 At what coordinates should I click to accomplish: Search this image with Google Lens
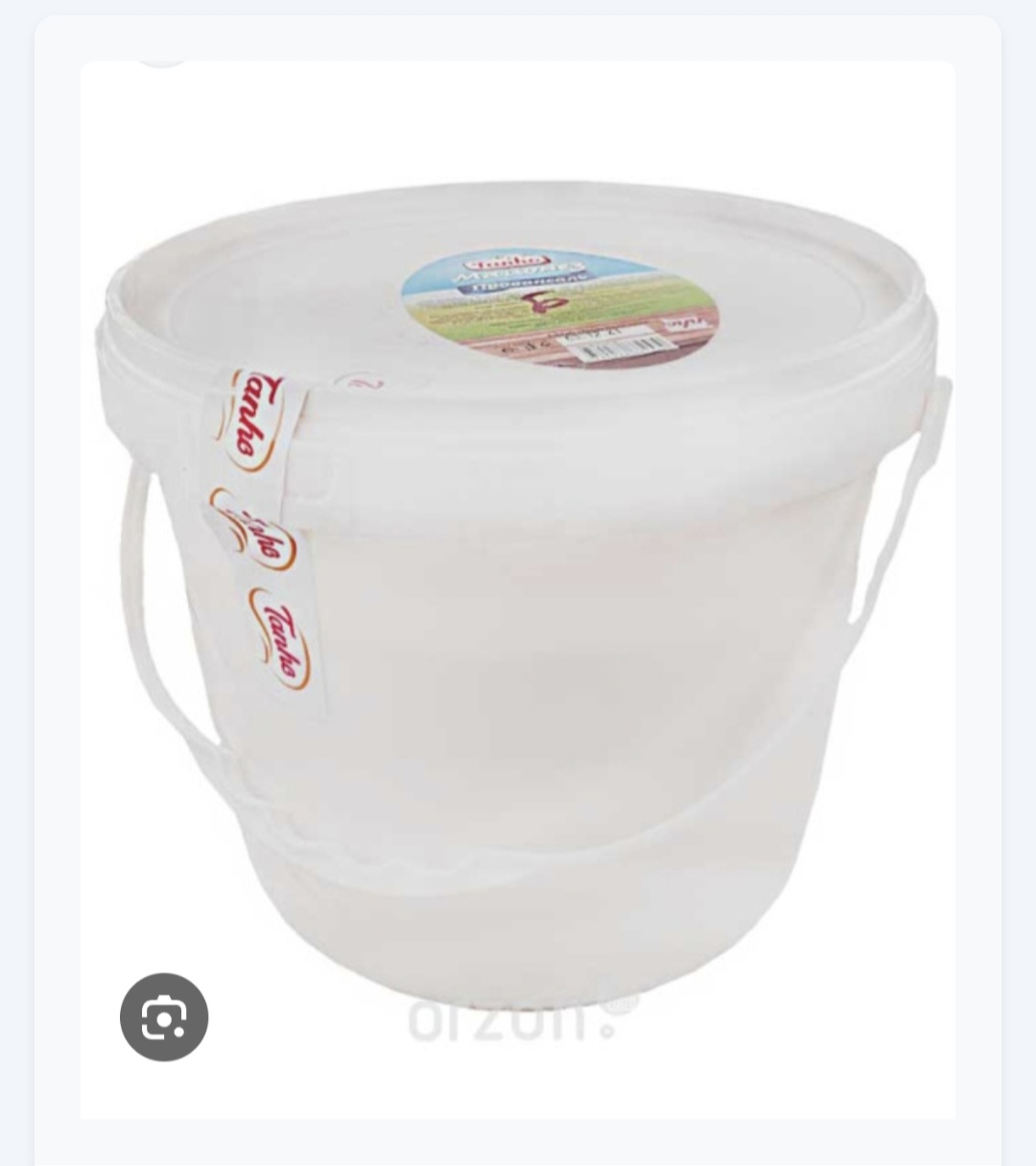[164, 1017]
